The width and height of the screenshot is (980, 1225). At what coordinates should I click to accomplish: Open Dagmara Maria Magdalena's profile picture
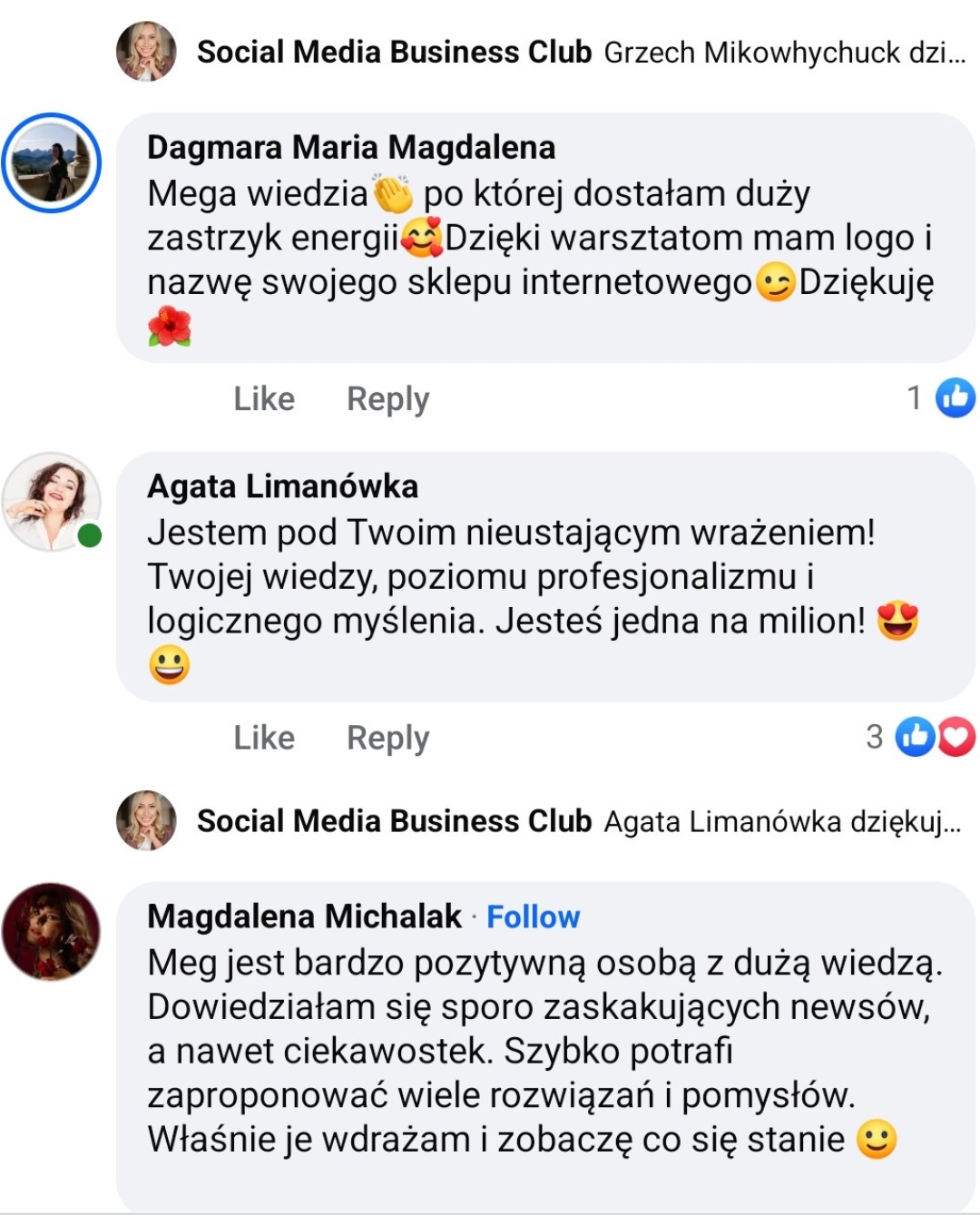coord(51,163)
